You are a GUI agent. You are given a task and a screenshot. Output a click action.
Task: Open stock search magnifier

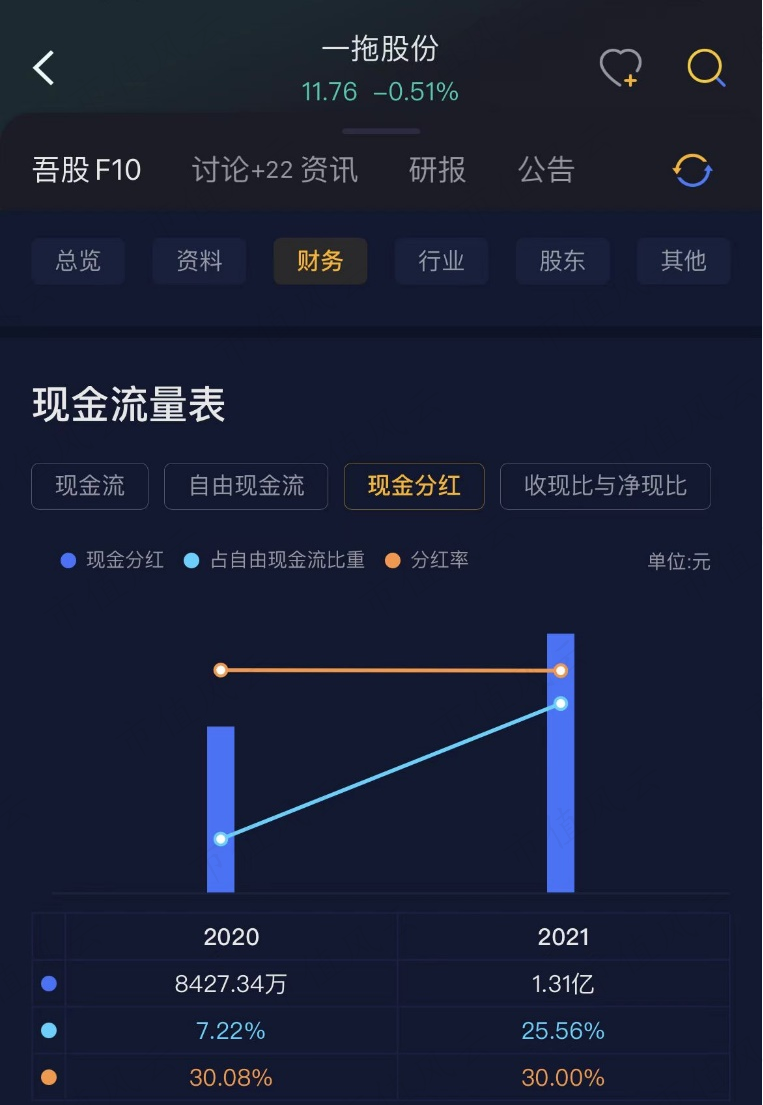click(x=706, y=68)
